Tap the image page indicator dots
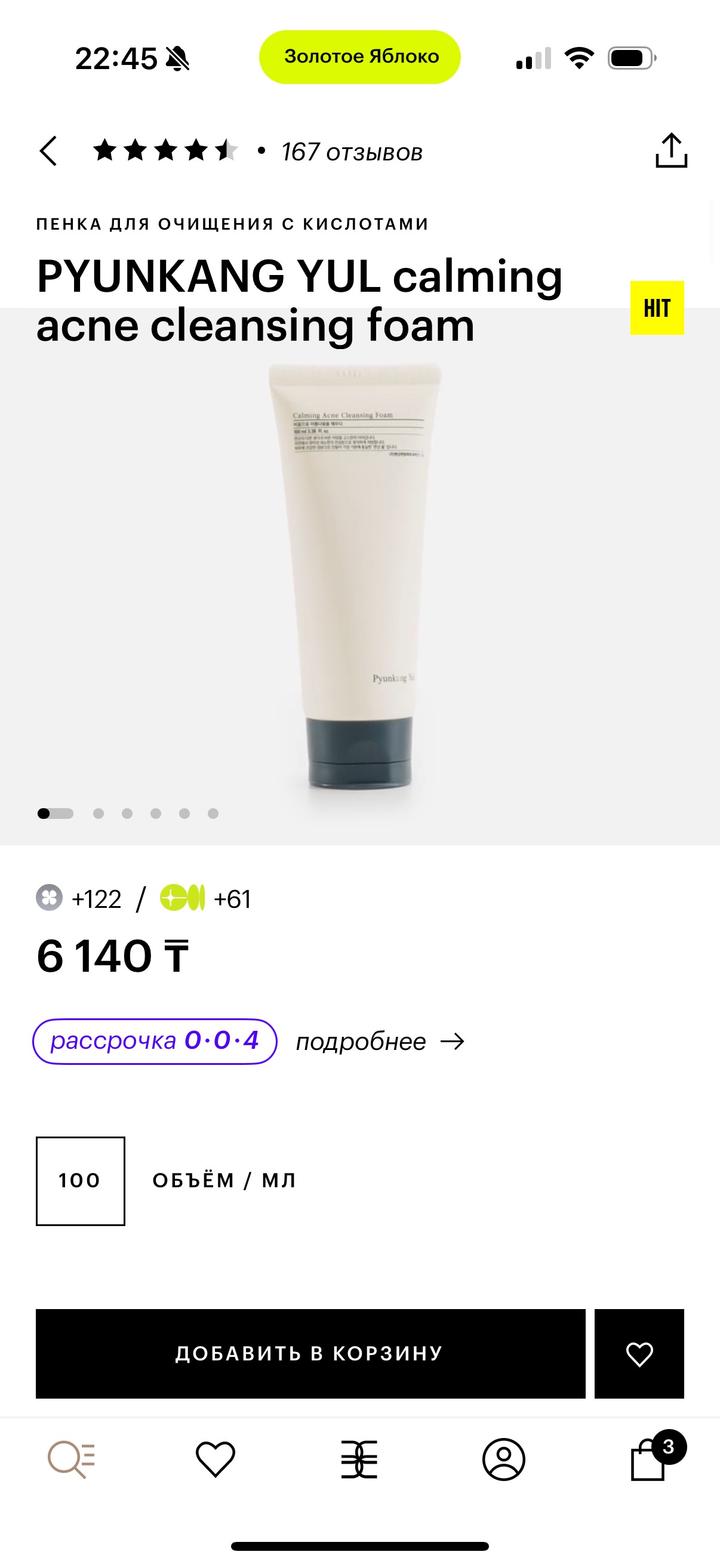The height and width of the screenshot is (1565, 720). point(128,813)
